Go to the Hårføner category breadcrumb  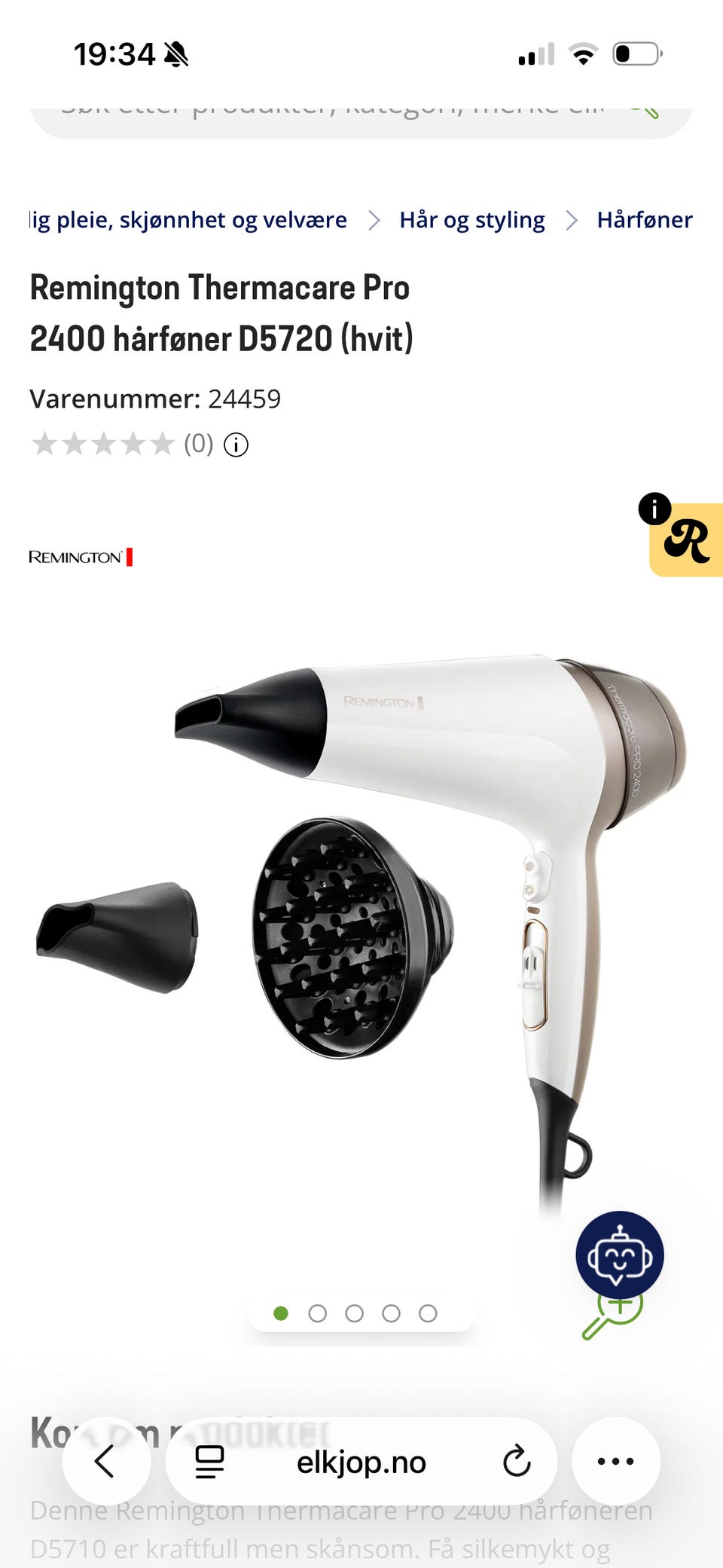pos(645,220)
